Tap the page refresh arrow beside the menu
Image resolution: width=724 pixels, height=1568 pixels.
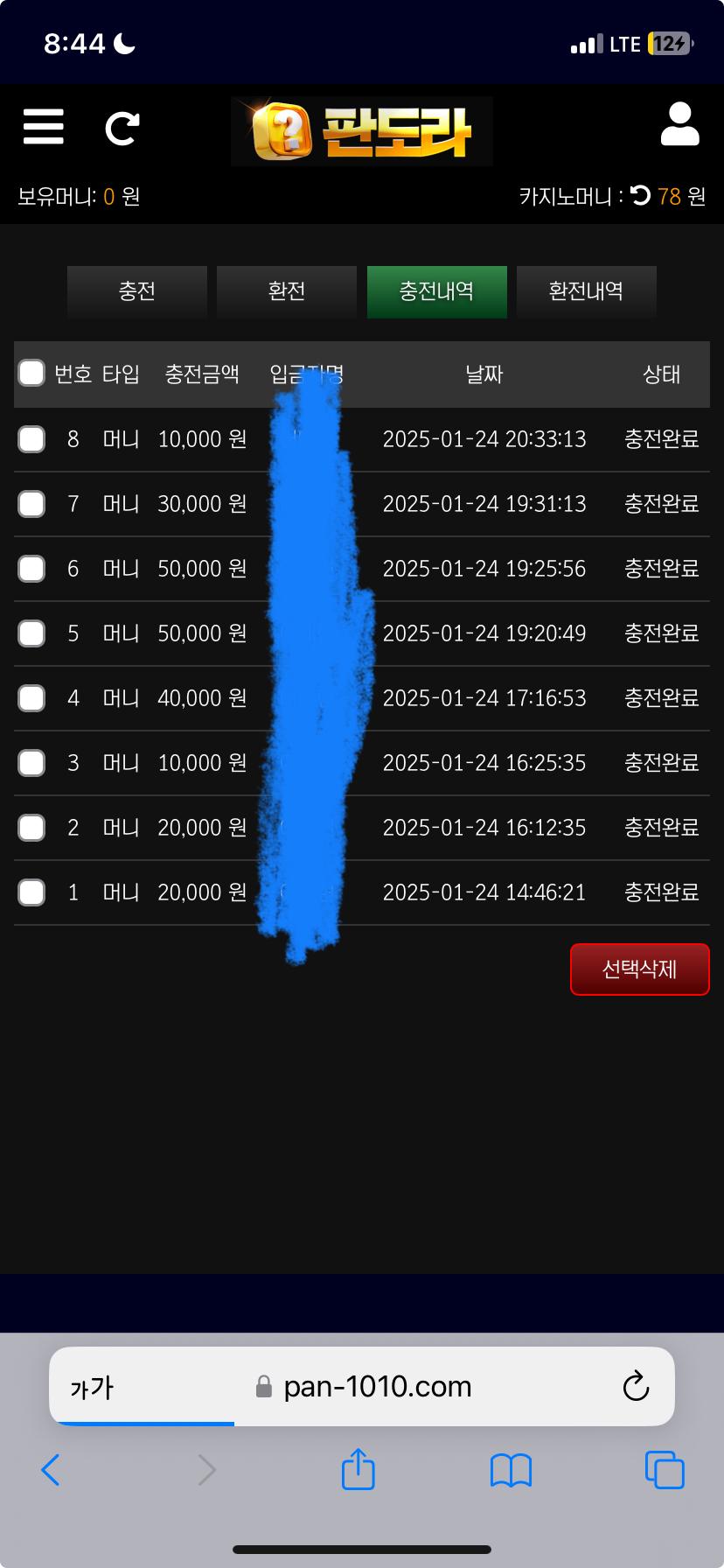122,127
